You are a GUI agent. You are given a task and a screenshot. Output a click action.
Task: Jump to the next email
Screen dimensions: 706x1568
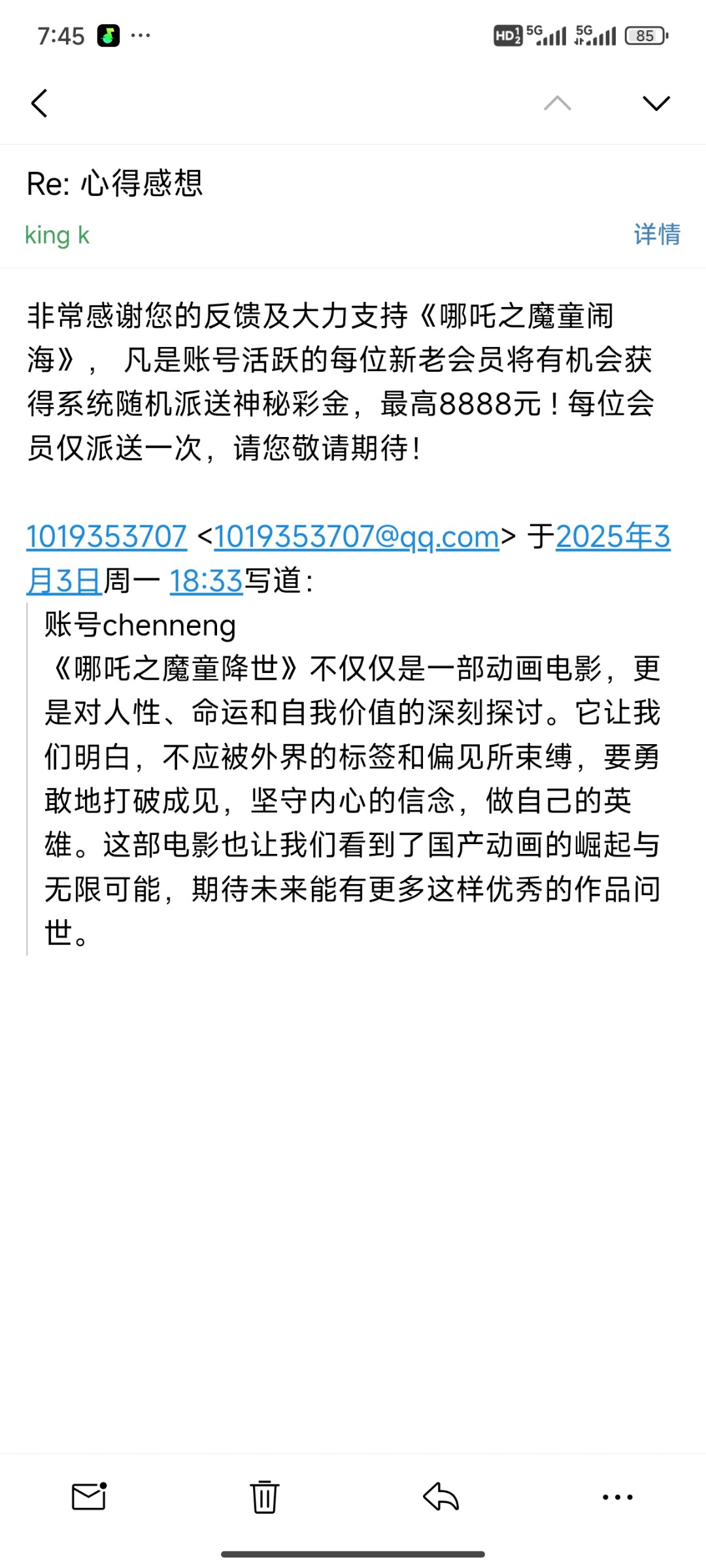coord(656,103)
